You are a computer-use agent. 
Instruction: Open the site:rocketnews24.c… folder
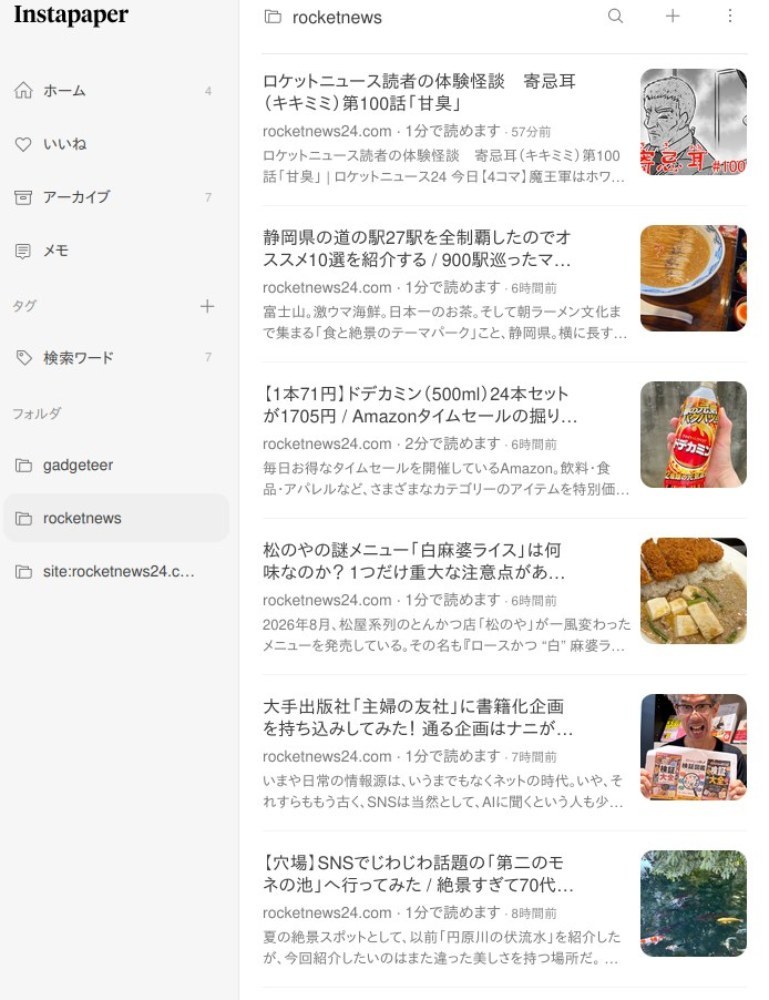point(115,571)
